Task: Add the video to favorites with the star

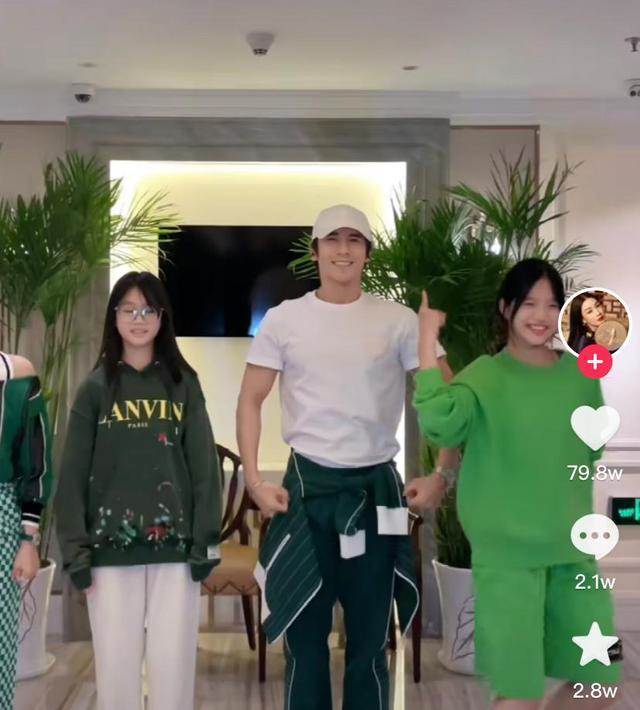Action: click(595, 645)
